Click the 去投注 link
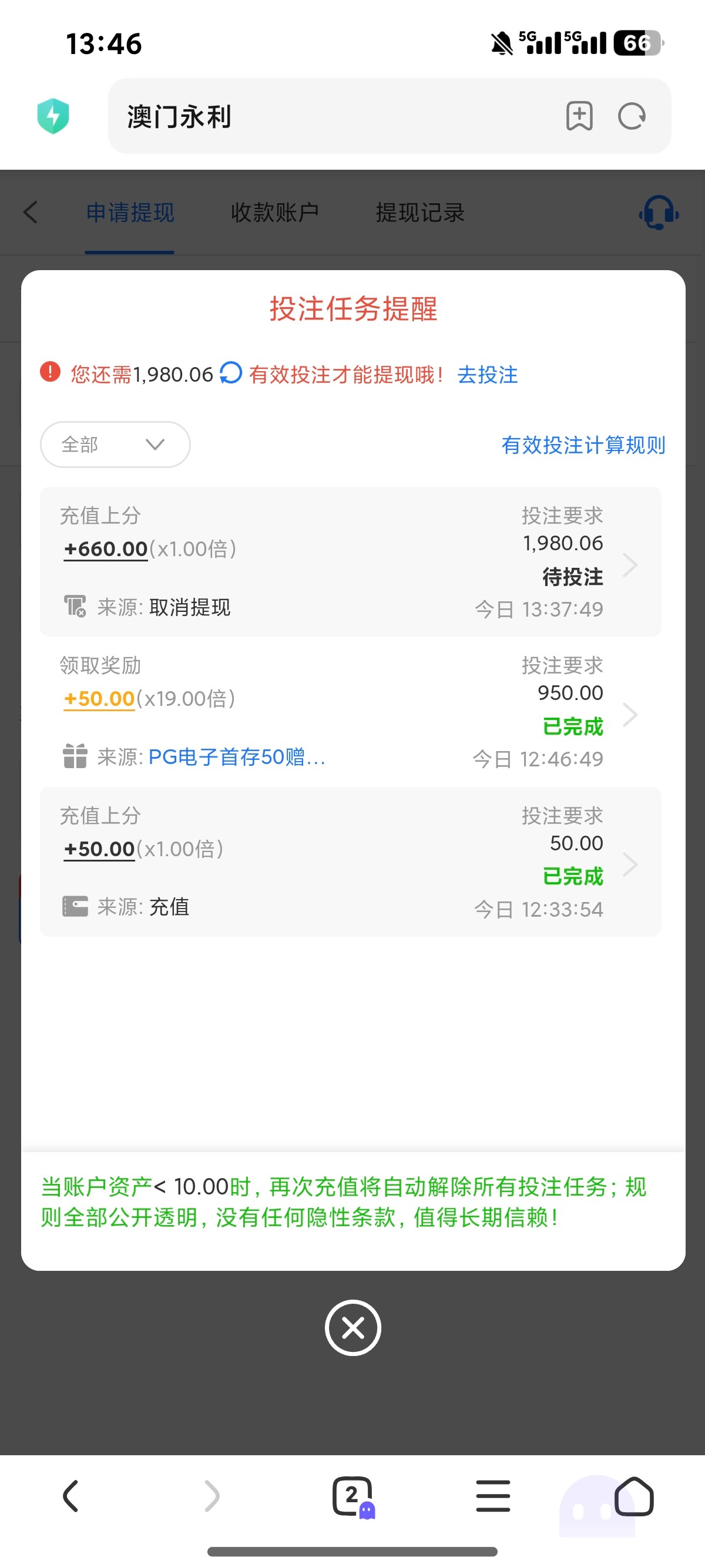Viewport: 705px width, 1568px height. (x=487, y=375)
